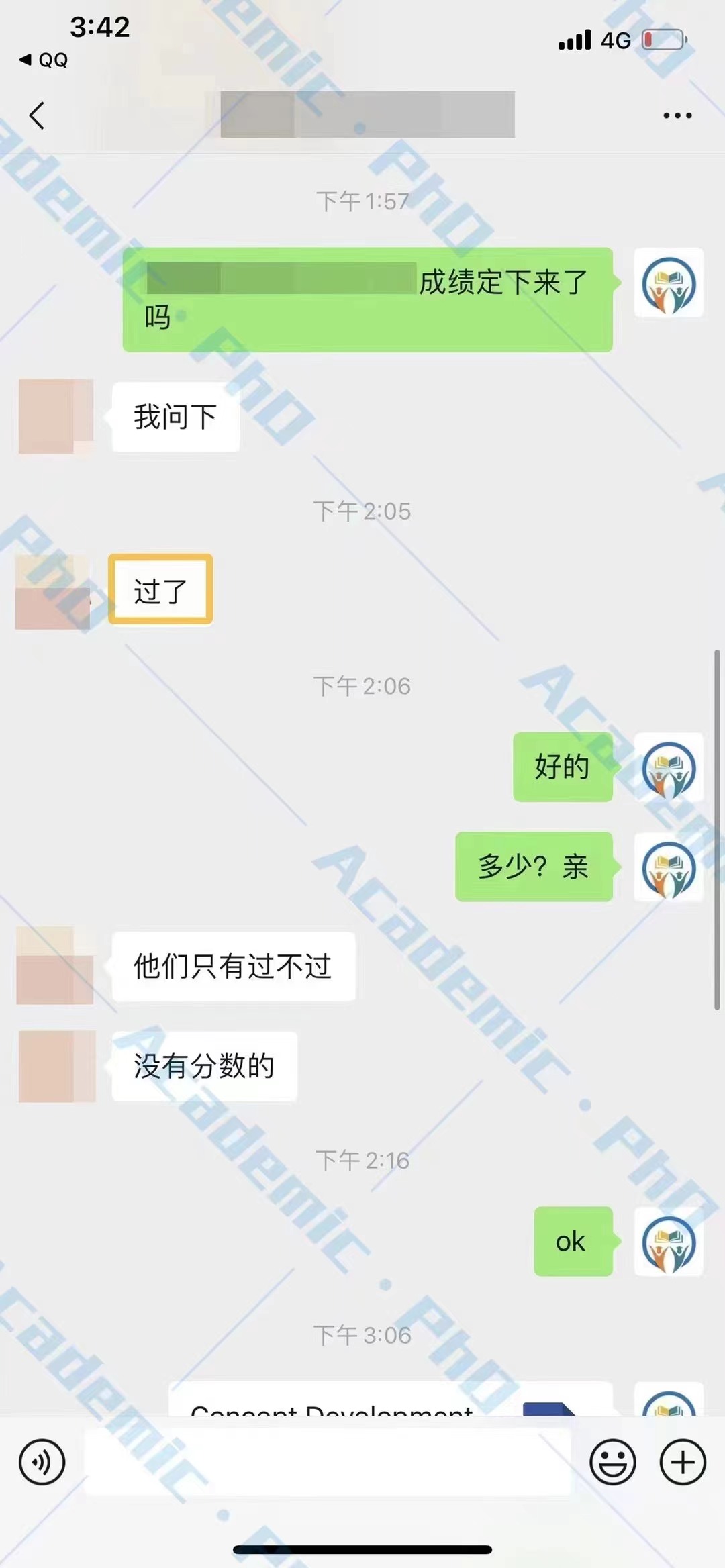Open the emoji sticker panel

pyautogui.click(x=612, y=1462)
